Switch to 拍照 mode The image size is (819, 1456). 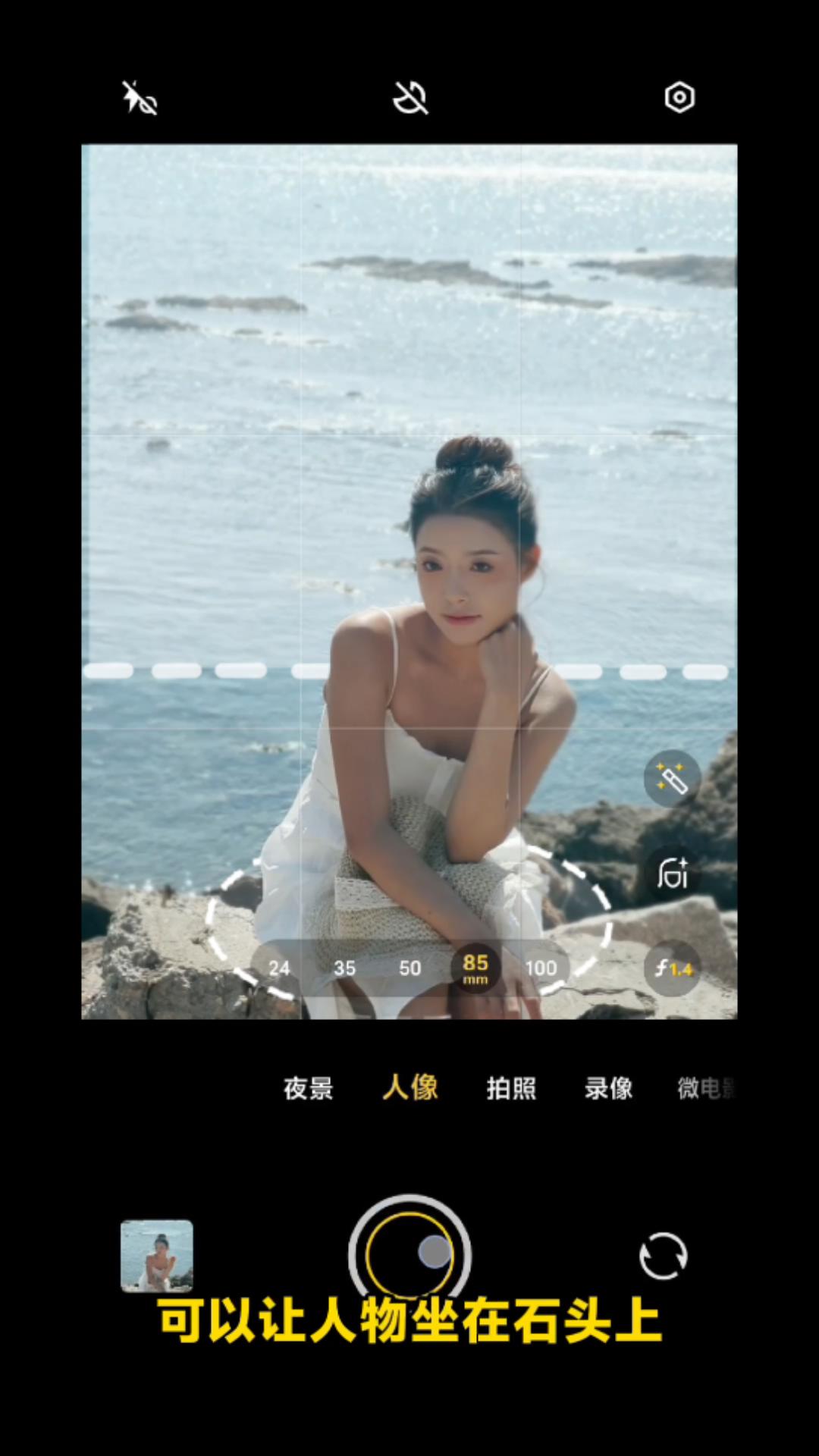(x=511, y=1088)
